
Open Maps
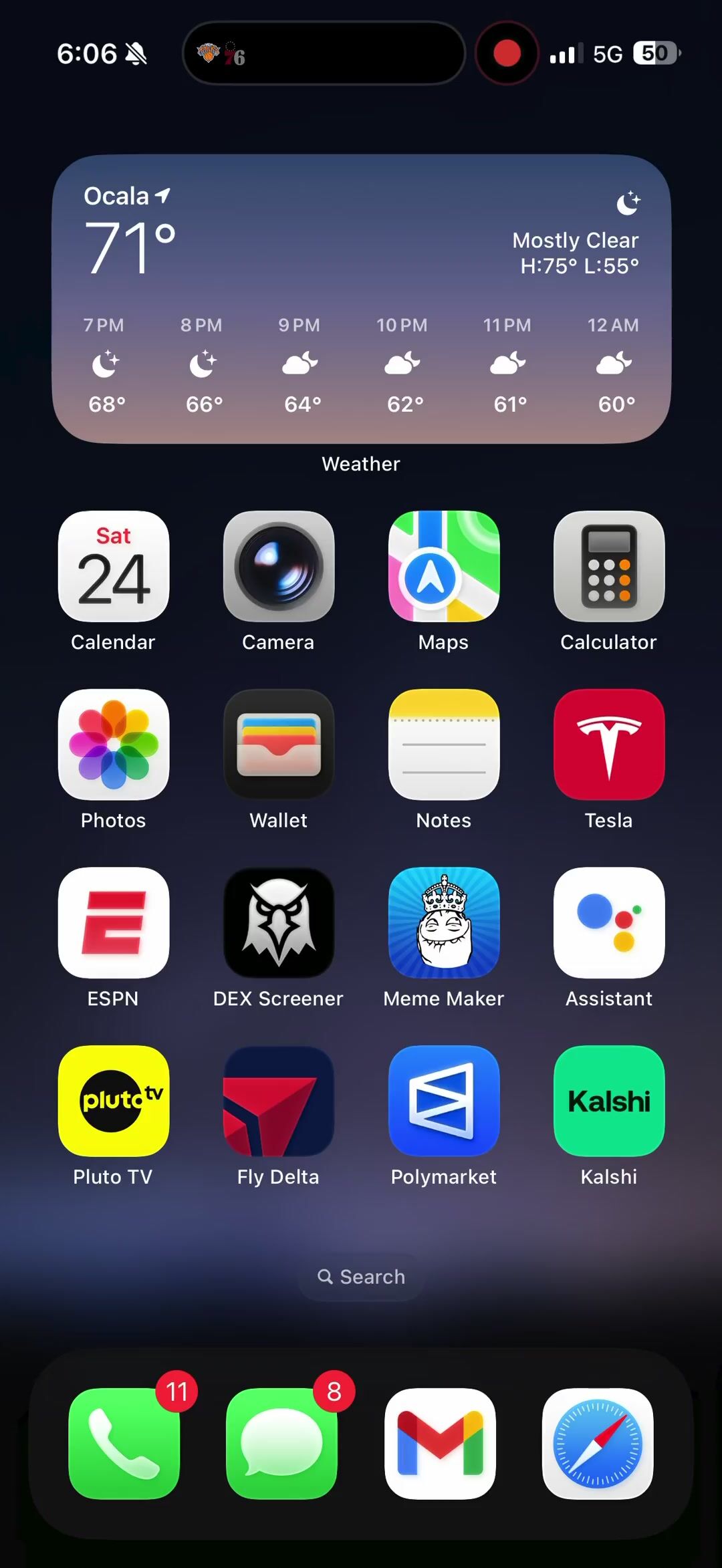(x=444, y=567)
